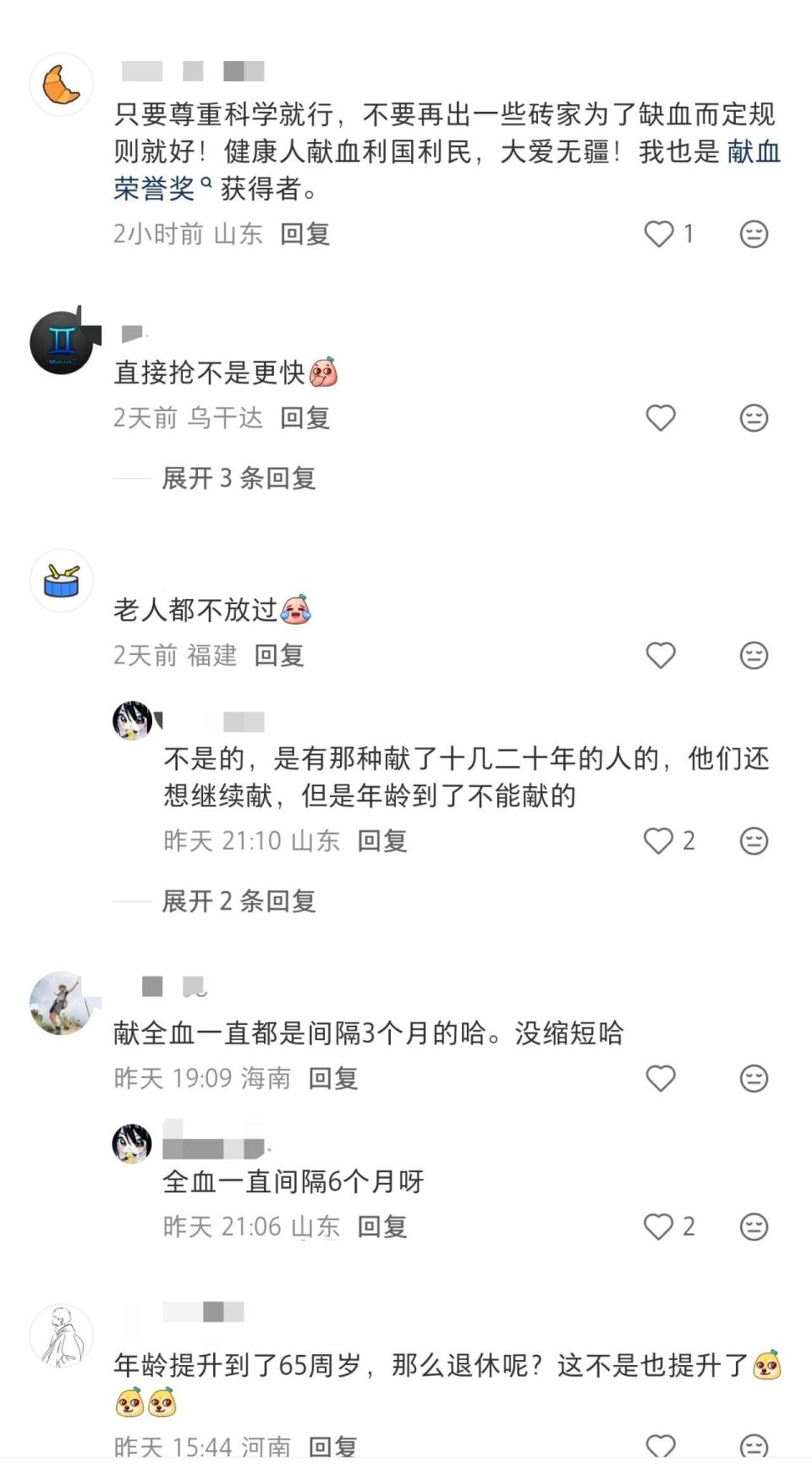This screenshot has height=1464, width=812.
Task: Like the reply about 献了十几二十年的人
Action: [x=659, y=841]
